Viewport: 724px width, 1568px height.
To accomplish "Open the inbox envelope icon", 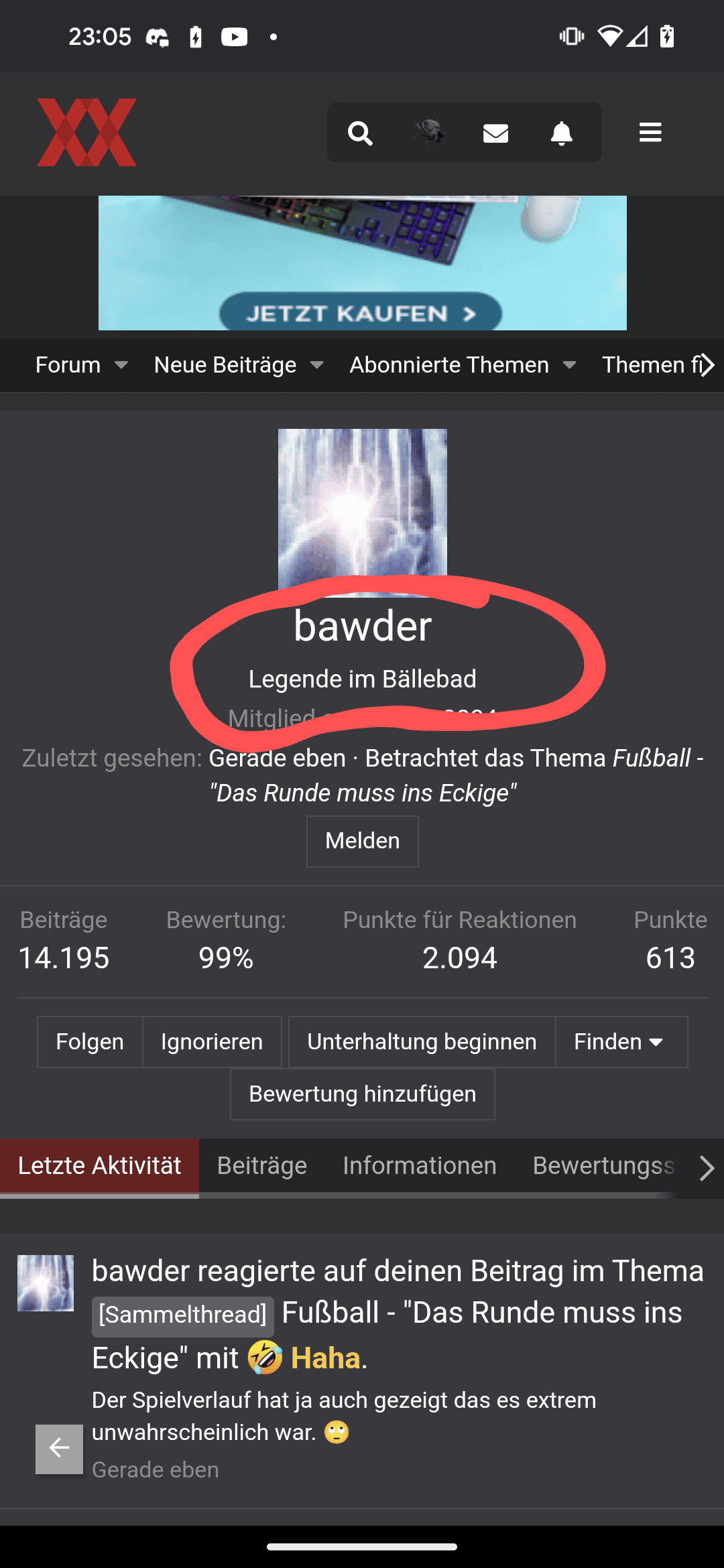I will (x=495, y=133).
